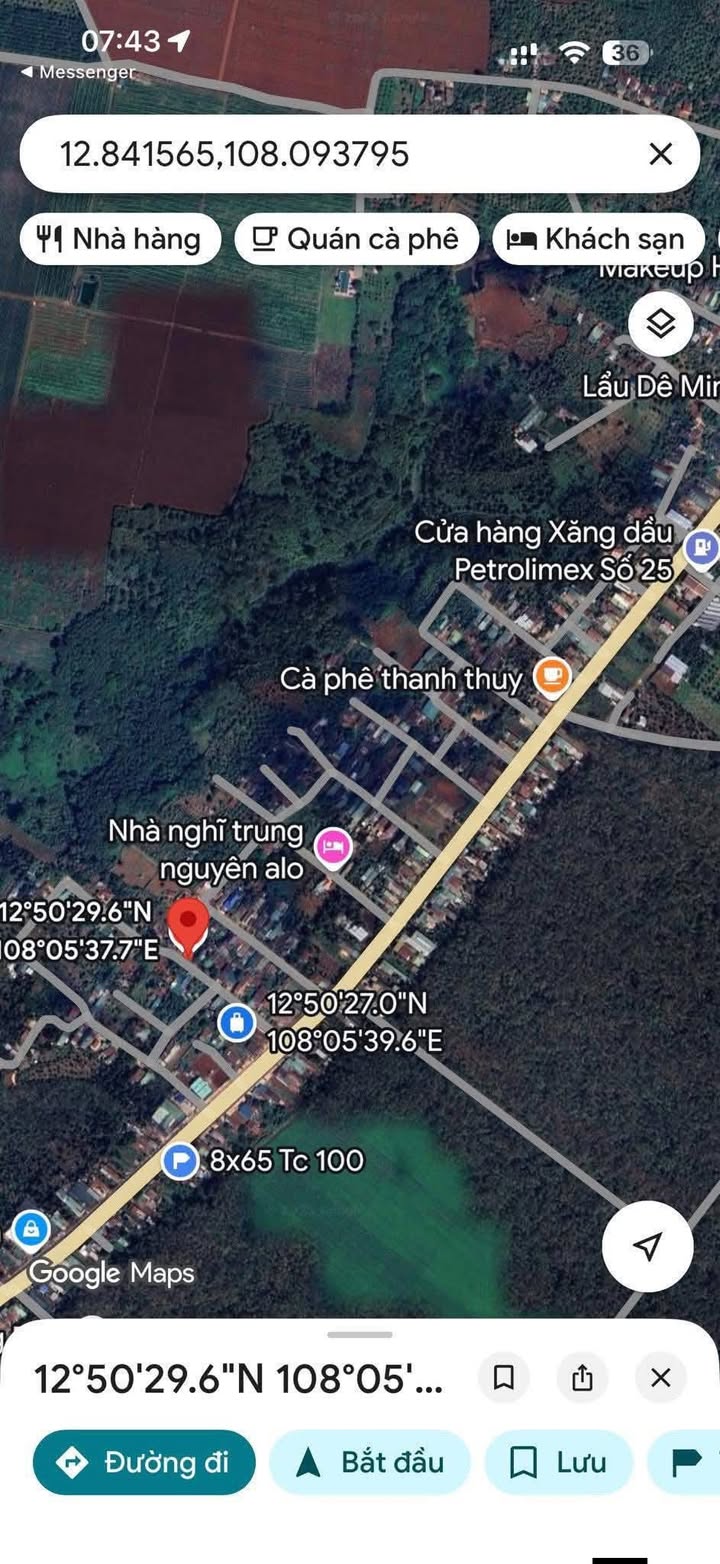This screenshot has height=1564, width=720.
Task: Open Petrolimex Số 25 gas station marker
Action: 702,546
